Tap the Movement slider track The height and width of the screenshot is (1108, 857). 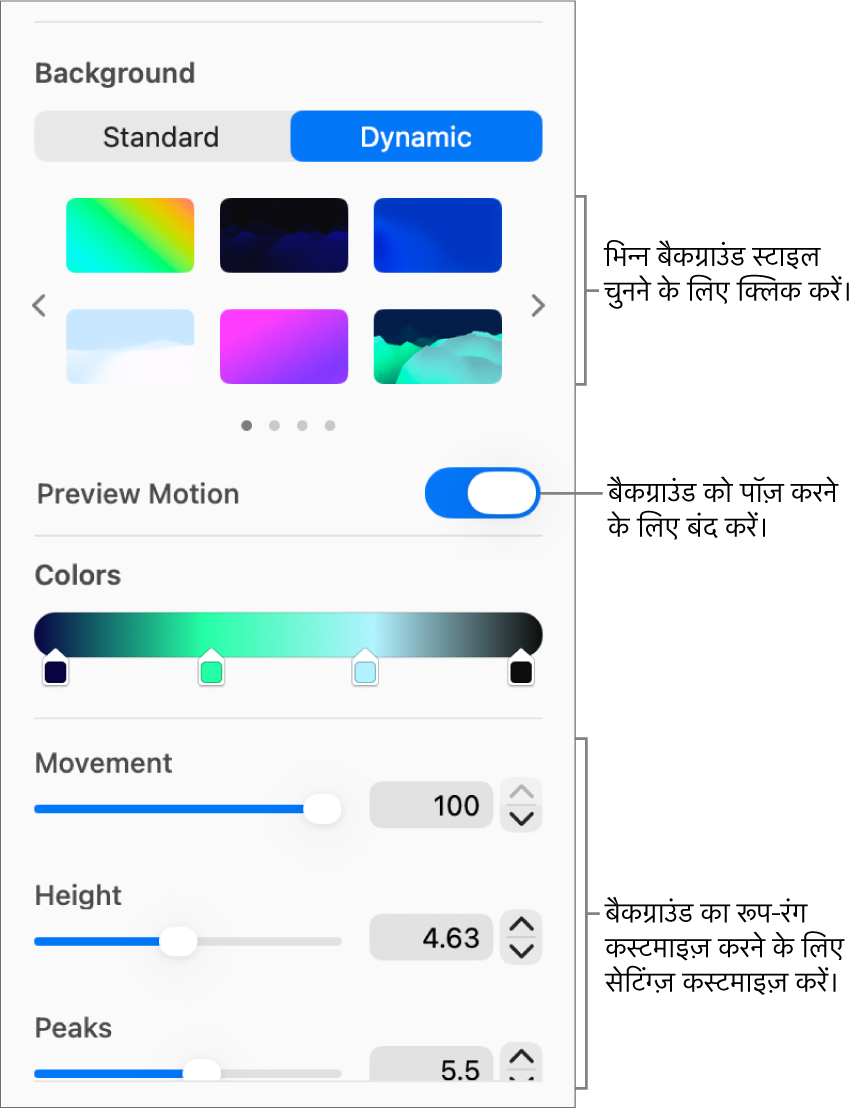170,808
